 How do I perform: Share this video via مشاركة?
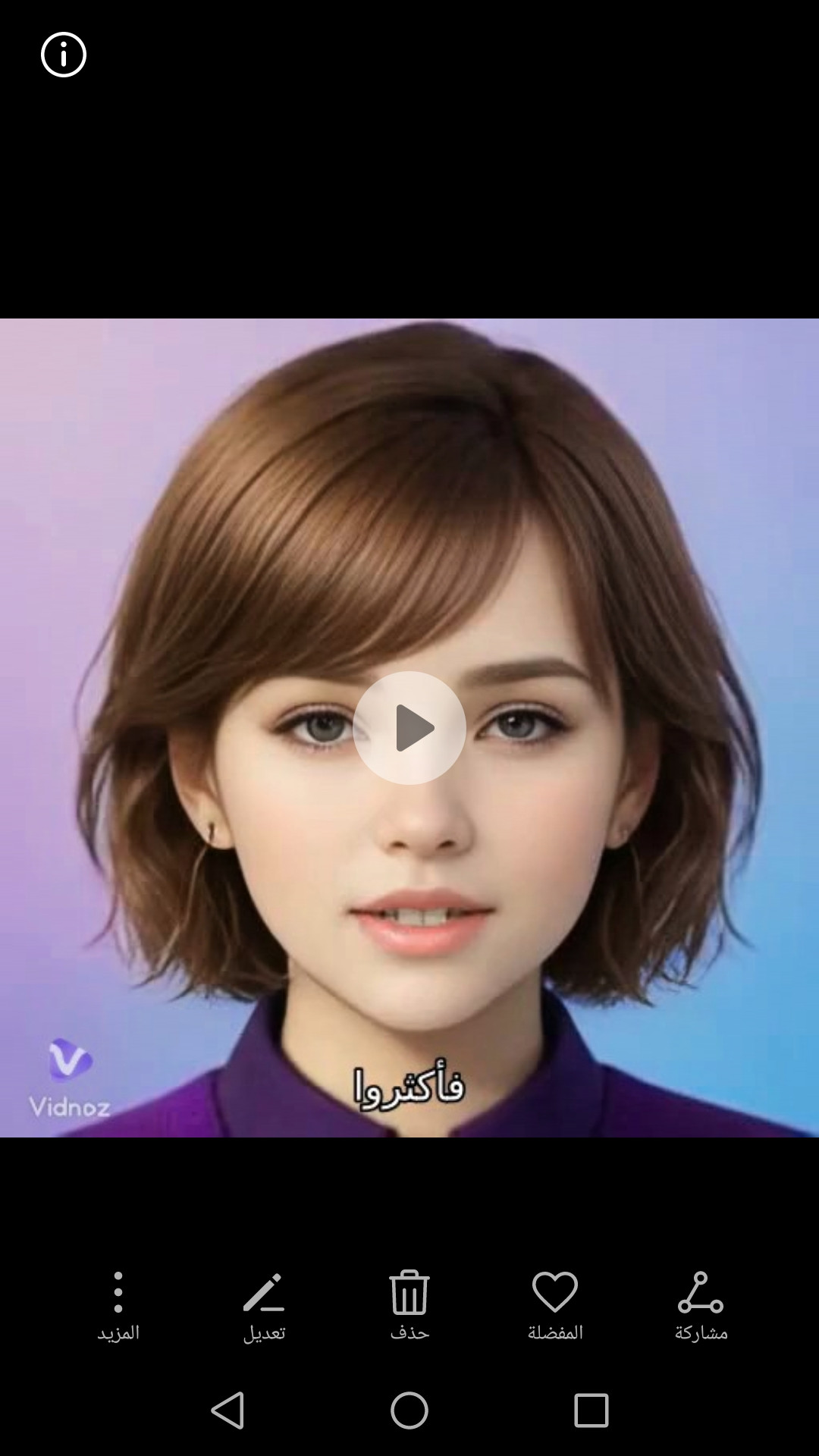pyautogui.click(x=701, y=1304)
